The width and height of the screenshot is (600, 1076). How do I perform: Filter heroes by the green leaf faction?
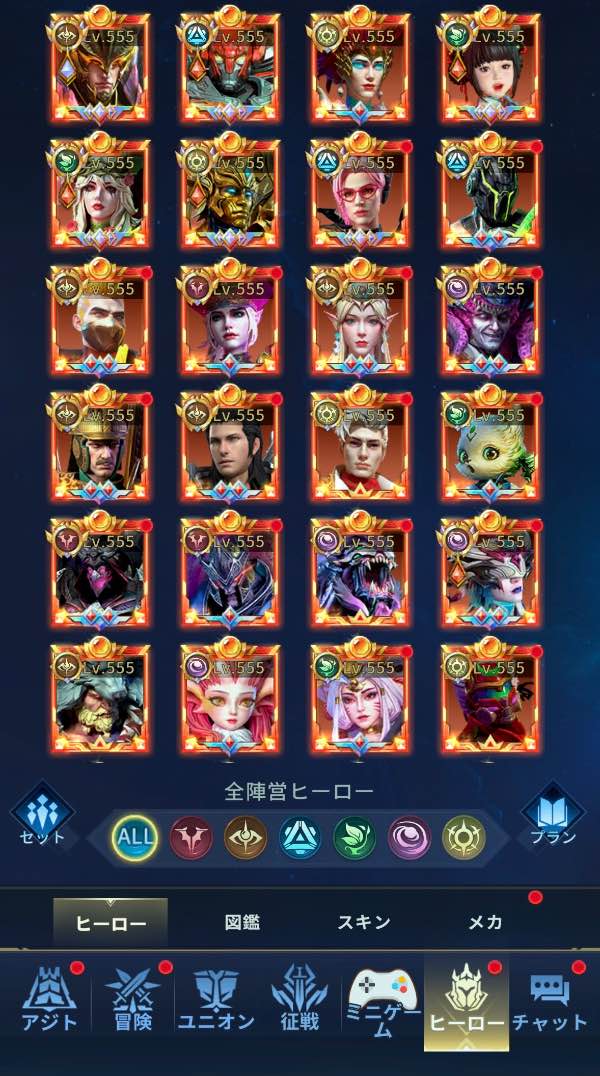(x=355, y=838)
